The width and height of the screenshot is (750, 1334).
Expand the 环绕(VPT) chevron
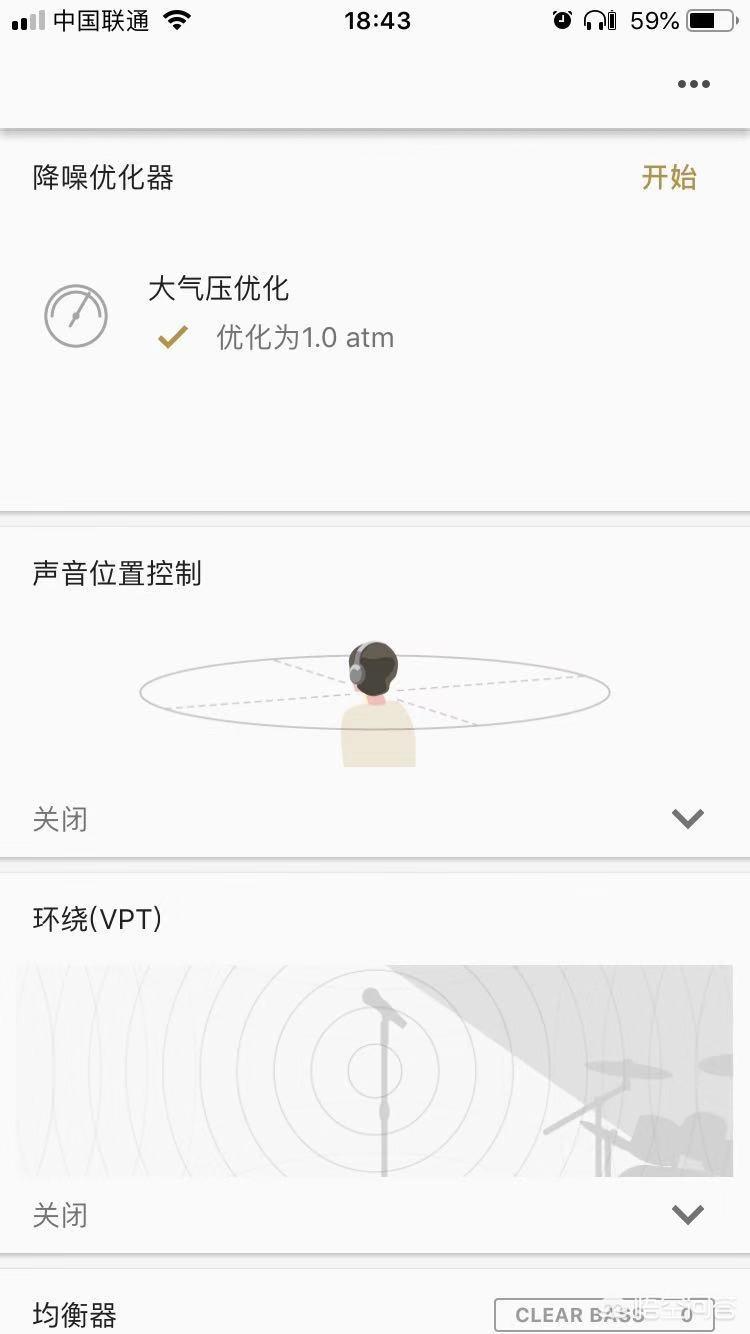(x=688, y=1215)
